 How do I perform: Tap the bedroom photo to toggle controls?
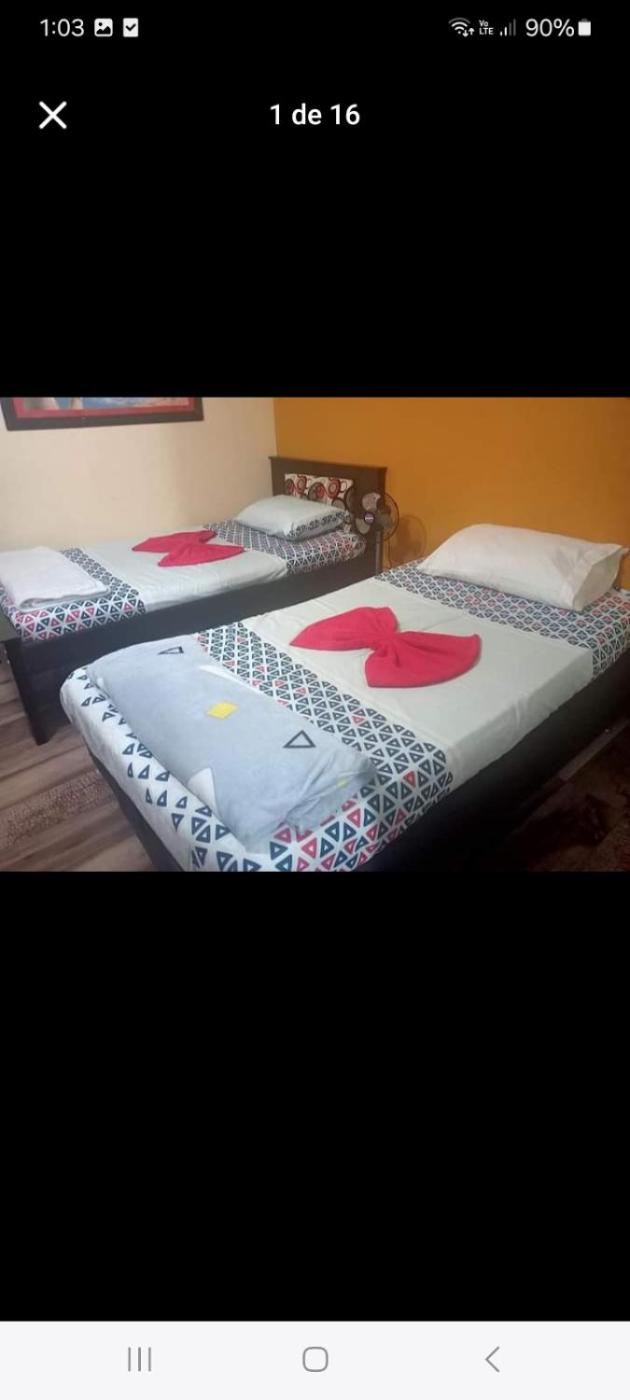pyautogui.click(x=315, y=634)
